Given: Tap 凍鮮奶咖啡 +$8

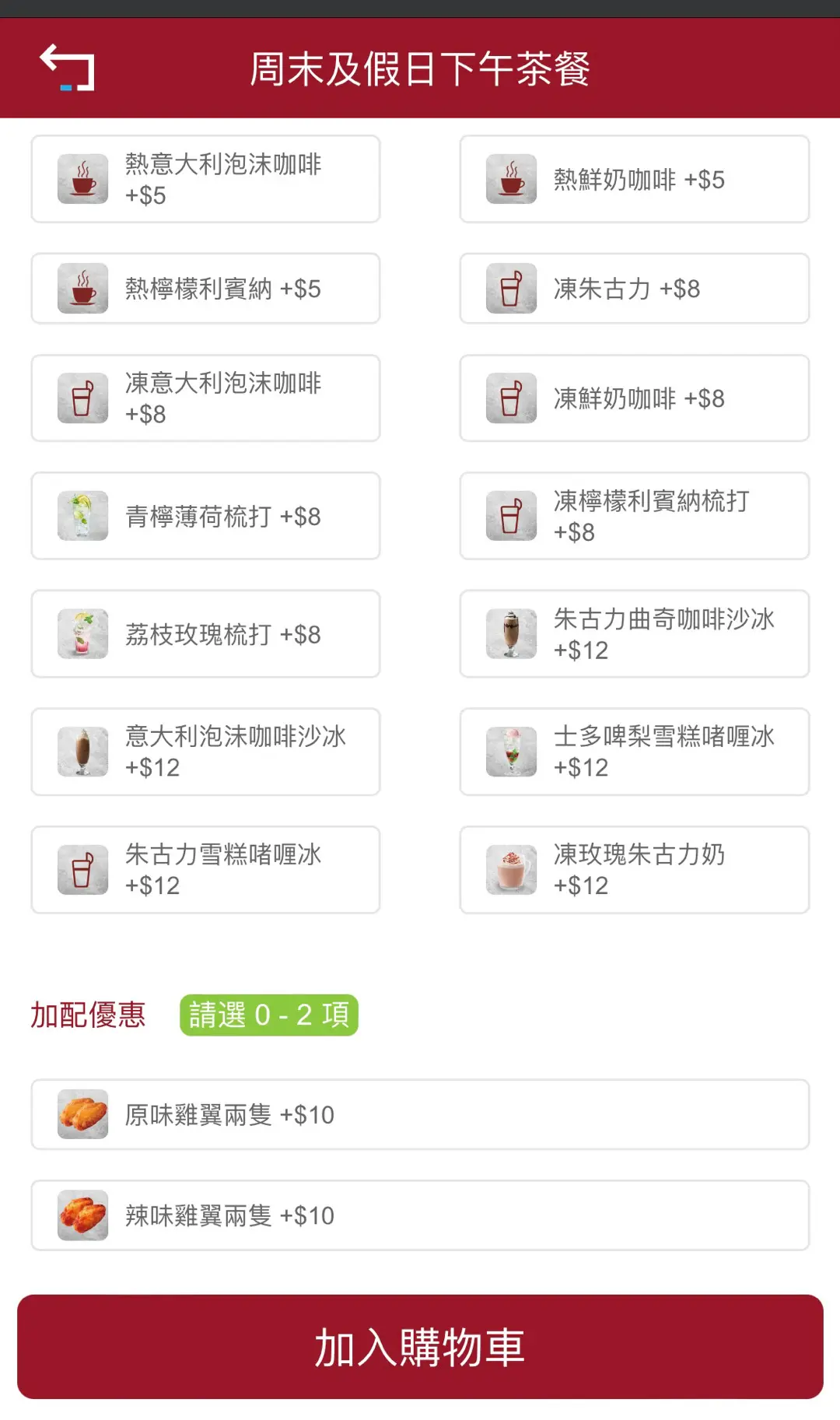Looking at the screenshot, I should click(634, 398).
